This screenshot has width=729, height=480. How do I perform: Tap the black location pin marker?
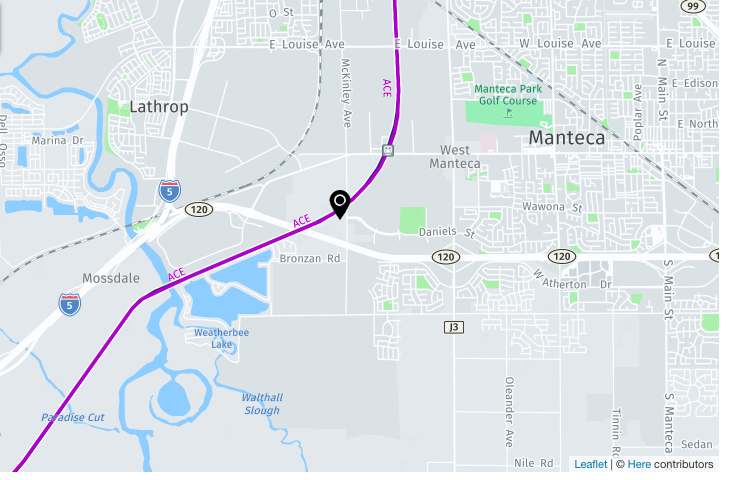point(340,203)
